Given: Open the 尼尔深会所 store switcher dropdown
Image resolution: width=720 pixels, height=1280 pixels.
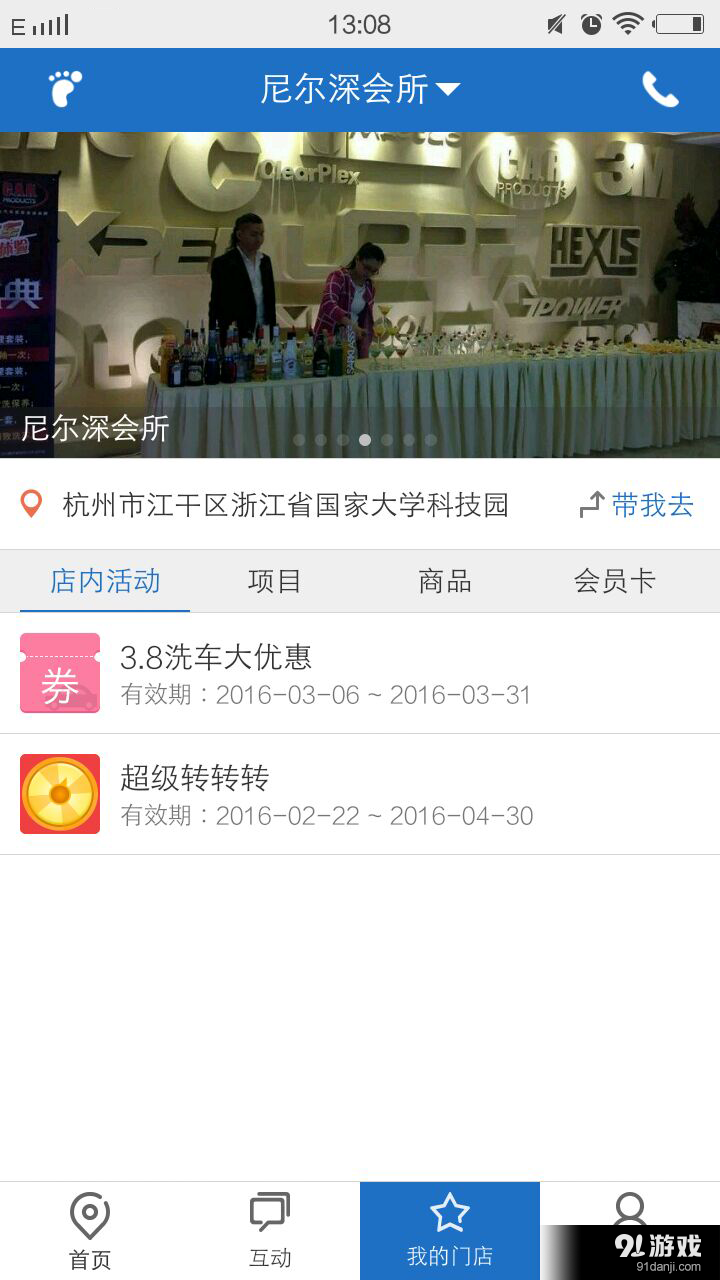Looking at the screenshot, I should pos(360,87).
